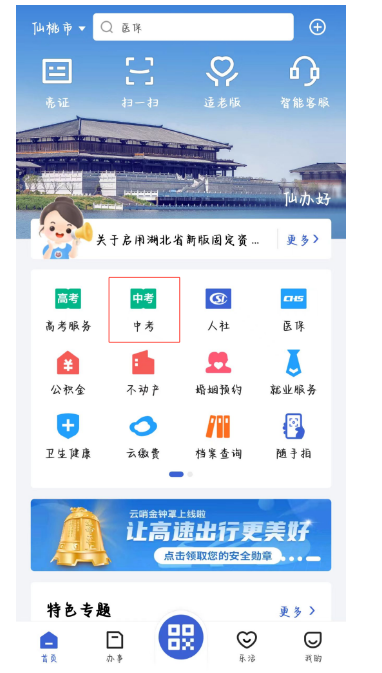Open 高考服务 service
382x673 pixels.
coord(68,310)
